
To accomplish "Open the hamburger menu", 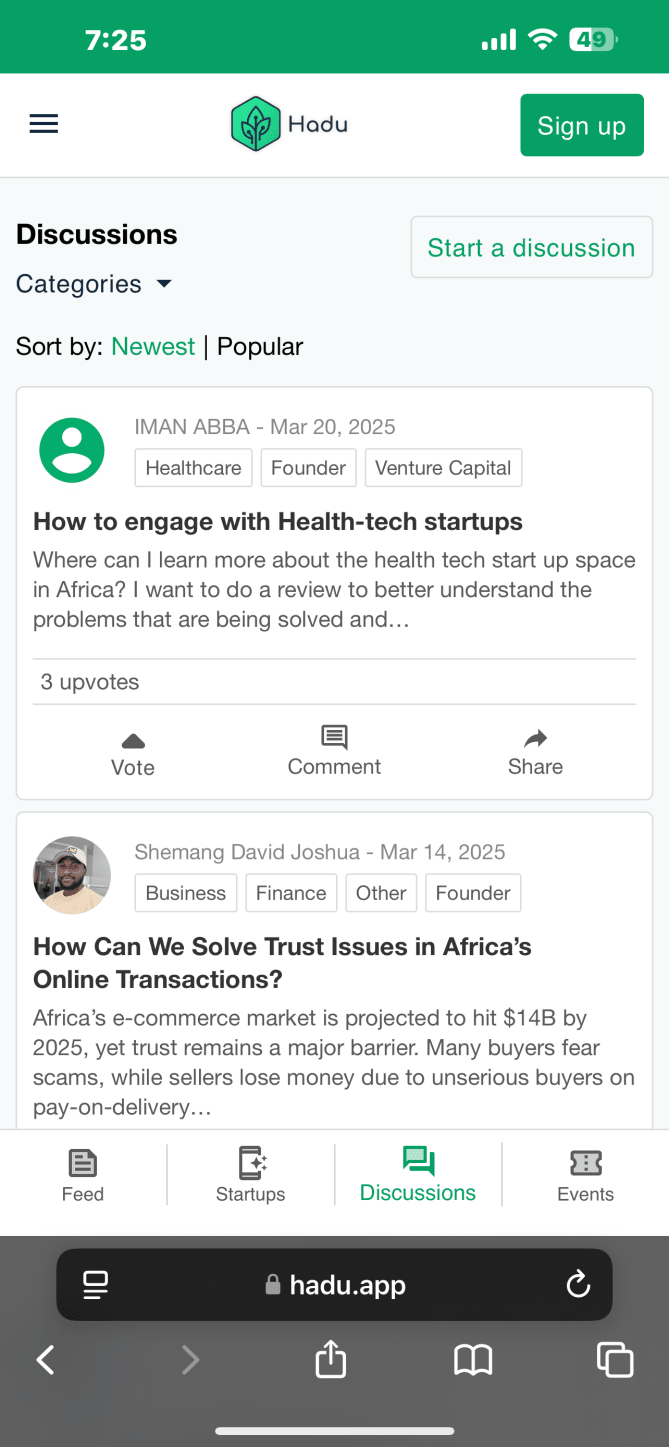I will coord(44,124).
